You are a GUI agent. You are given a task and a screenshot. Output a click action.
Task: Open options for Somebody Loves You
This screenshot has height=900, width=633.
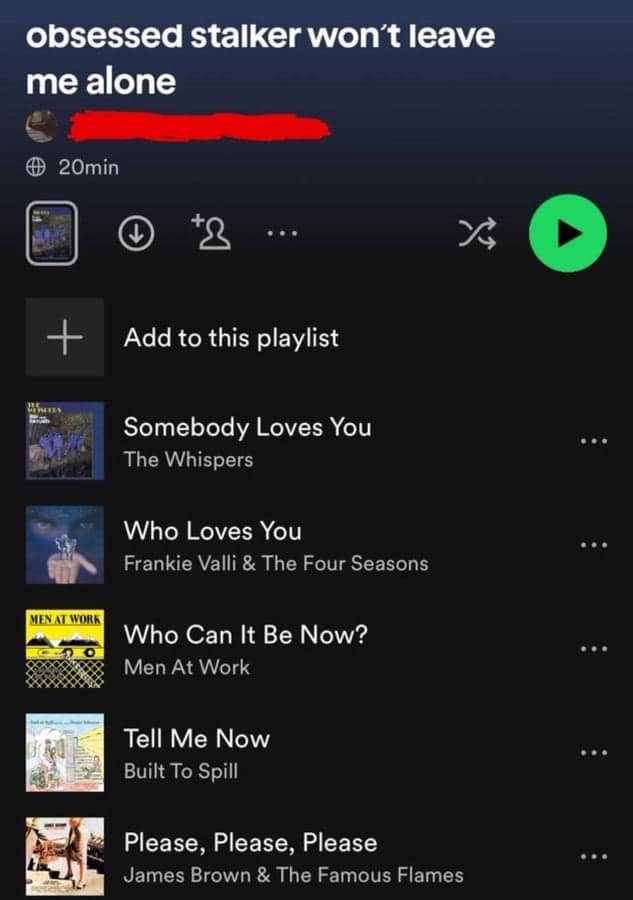click(x=593, y=441)
